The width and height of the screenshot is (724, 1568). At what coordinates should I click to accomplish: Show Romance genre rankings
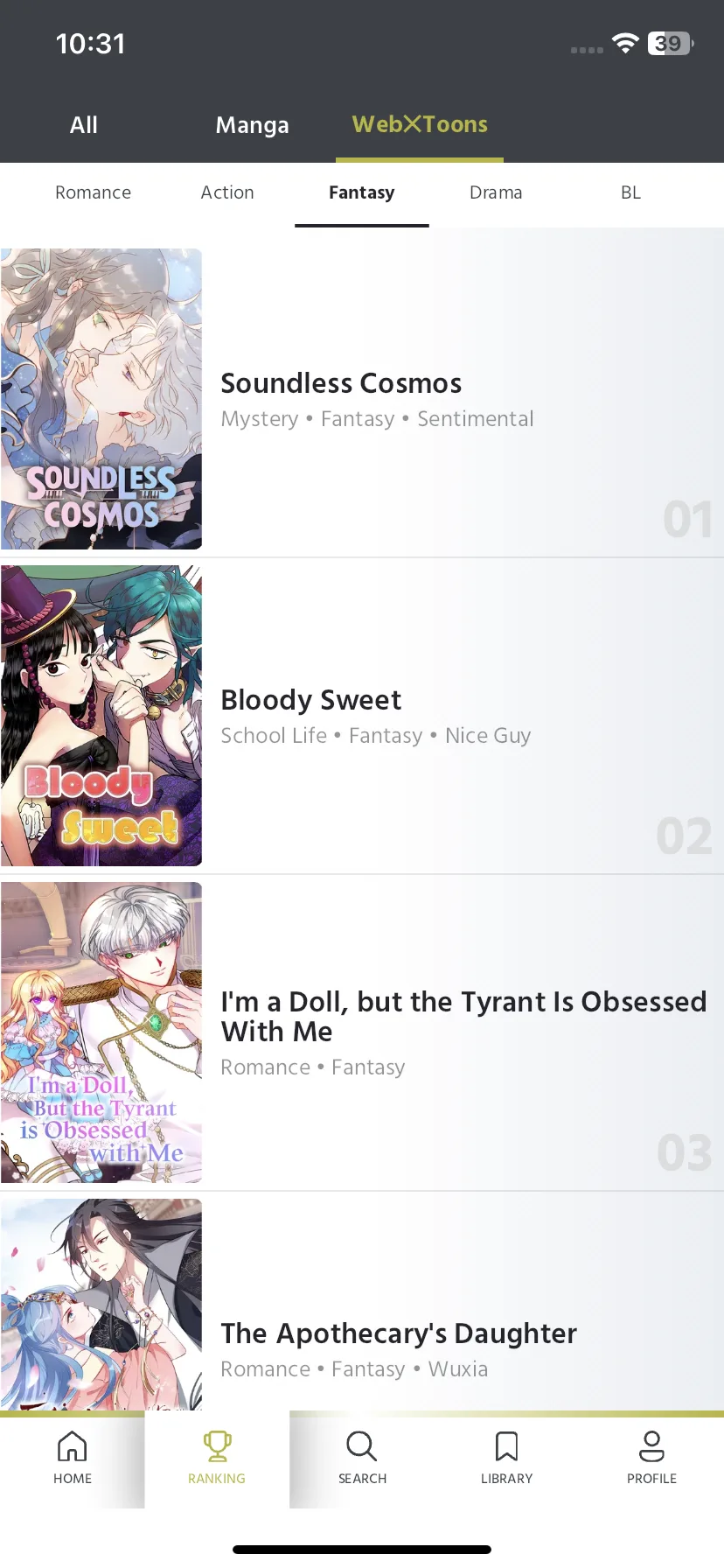(x=93, y=192)
